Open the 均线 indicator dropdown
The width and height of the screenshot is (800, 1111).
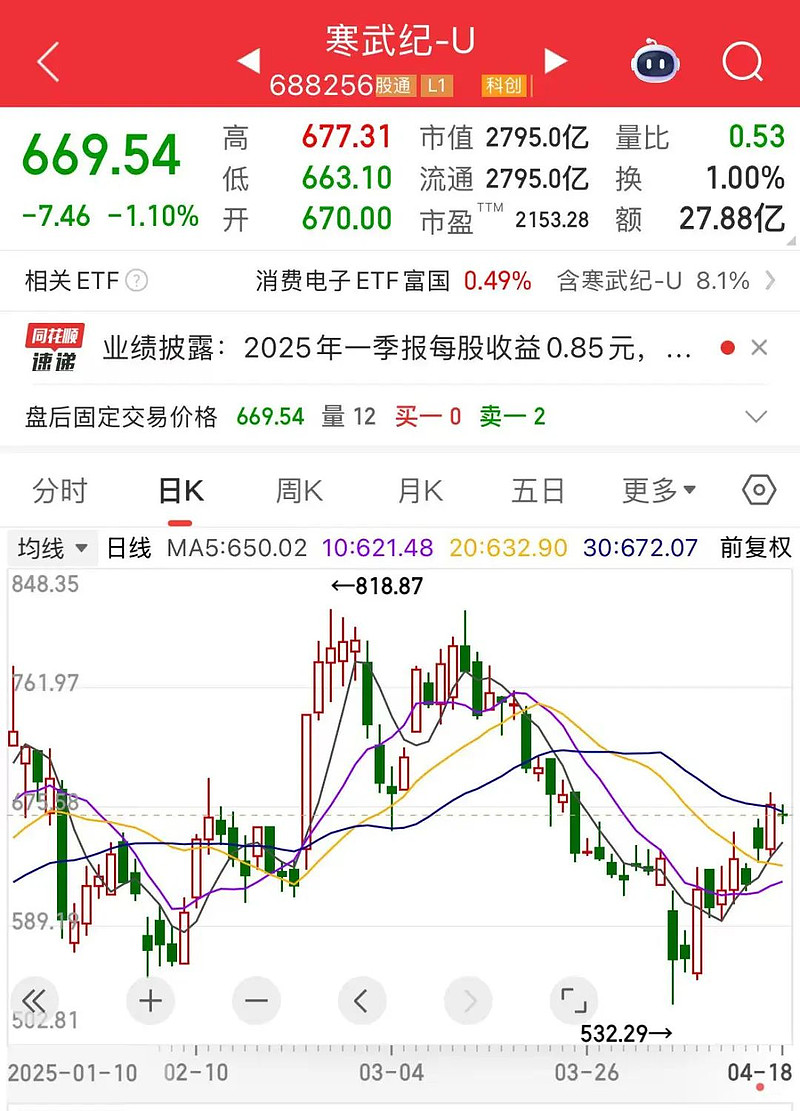tap(52, 548)
